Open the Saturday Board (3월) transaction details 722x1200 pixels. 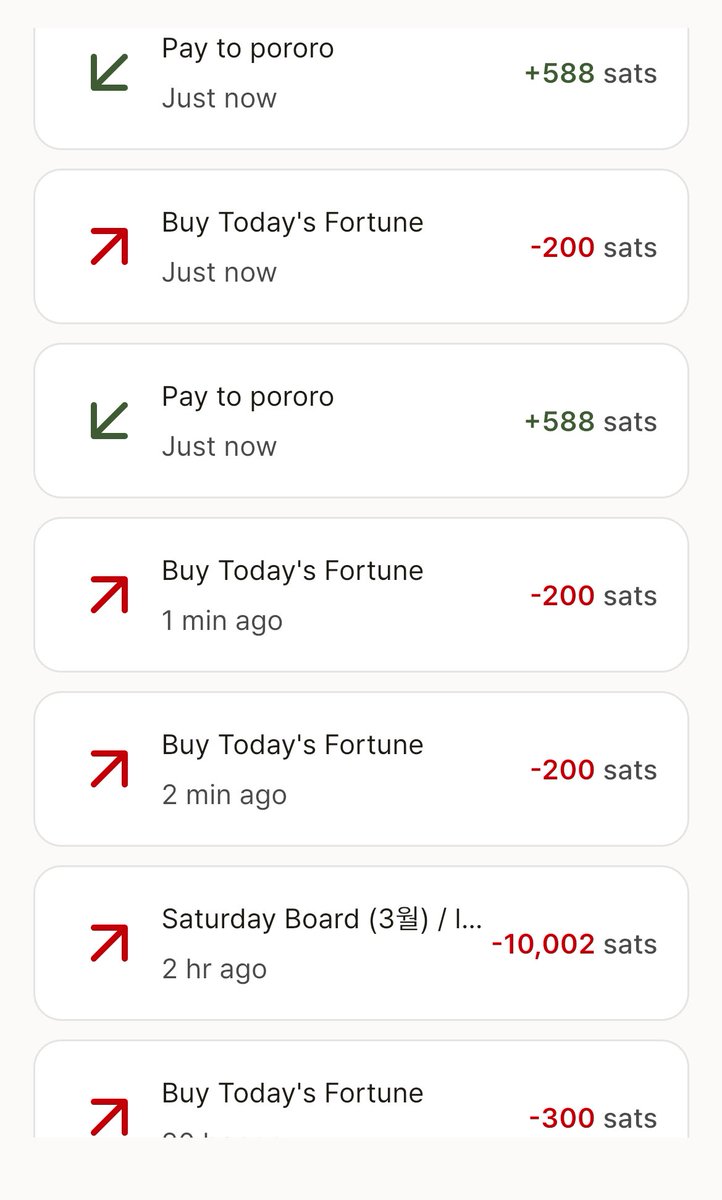click(x=360, y=943)
